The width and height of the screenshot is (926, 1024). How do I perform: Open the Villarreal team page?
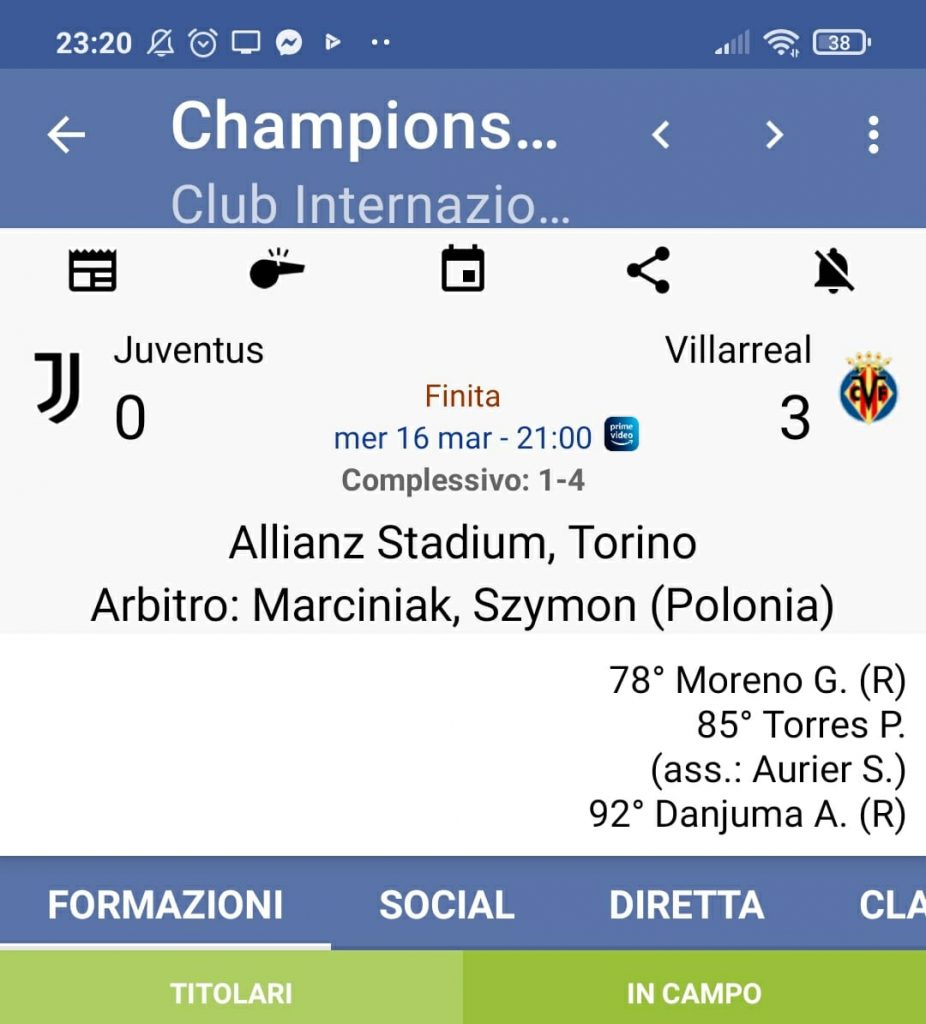point(868,388)
